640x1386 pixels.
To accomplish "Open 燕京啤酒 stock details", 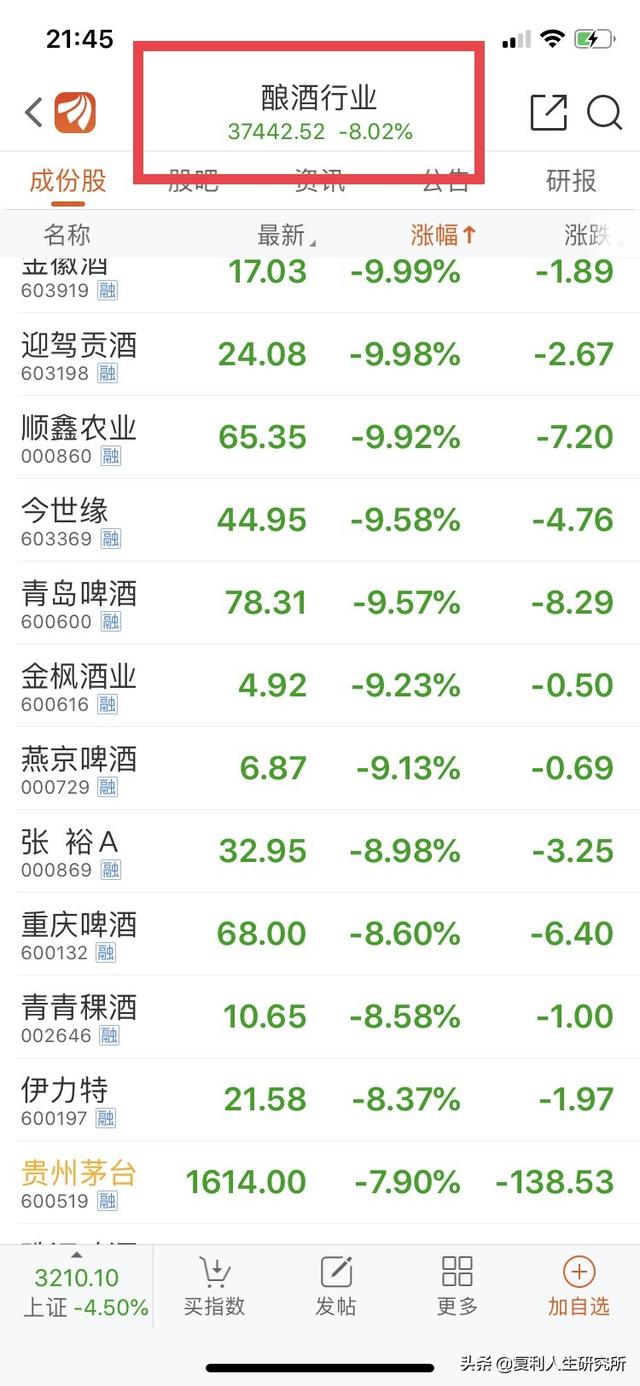I will [x=320, y=769].
